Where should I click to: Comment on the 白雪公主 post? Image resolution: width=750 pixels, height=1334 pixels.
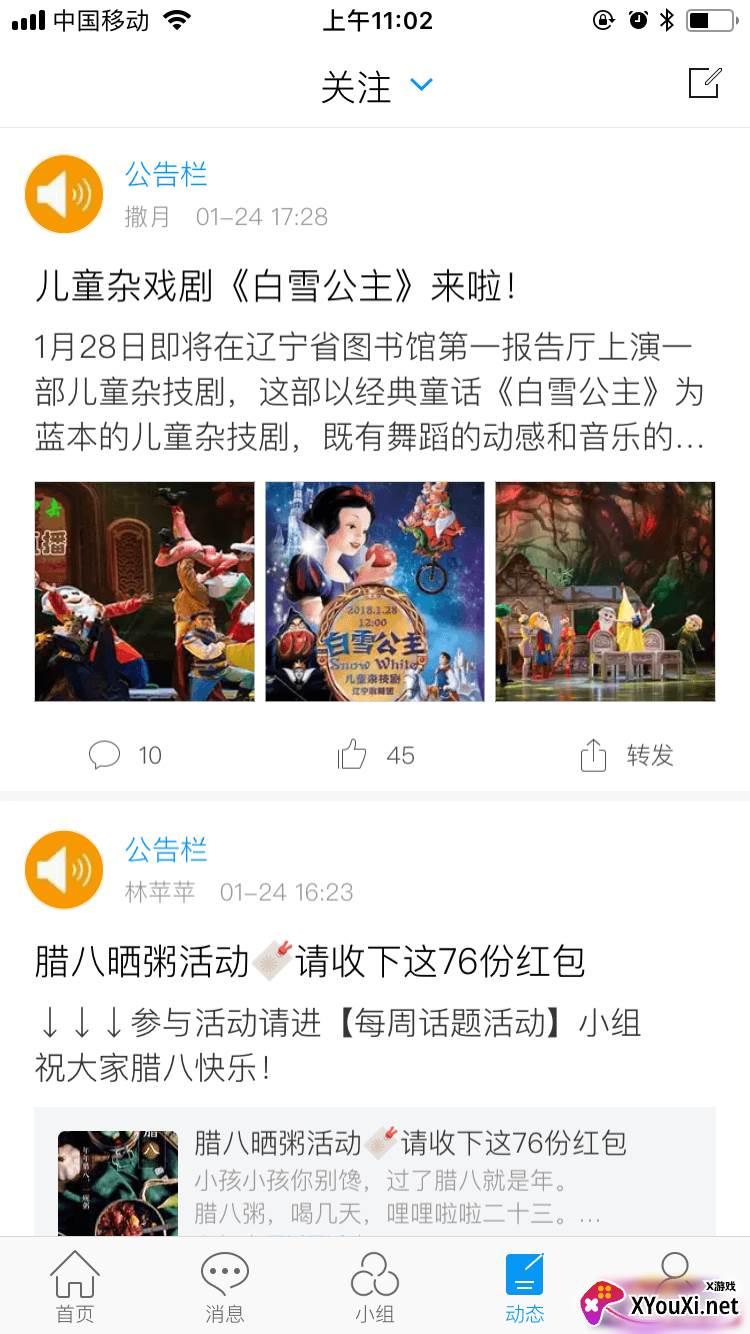[125, 755]
